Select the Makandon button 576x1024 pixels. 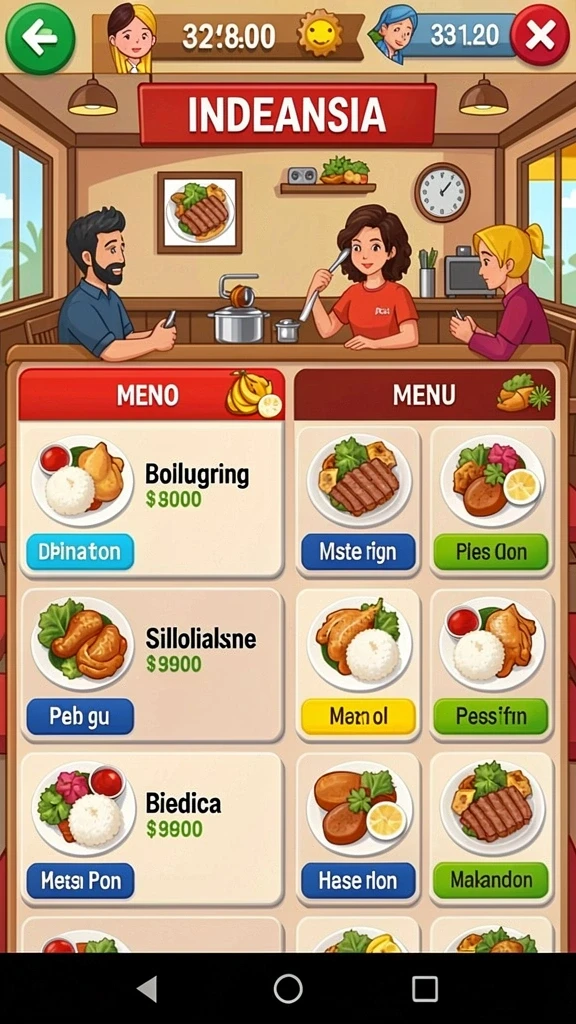(491, 881)
